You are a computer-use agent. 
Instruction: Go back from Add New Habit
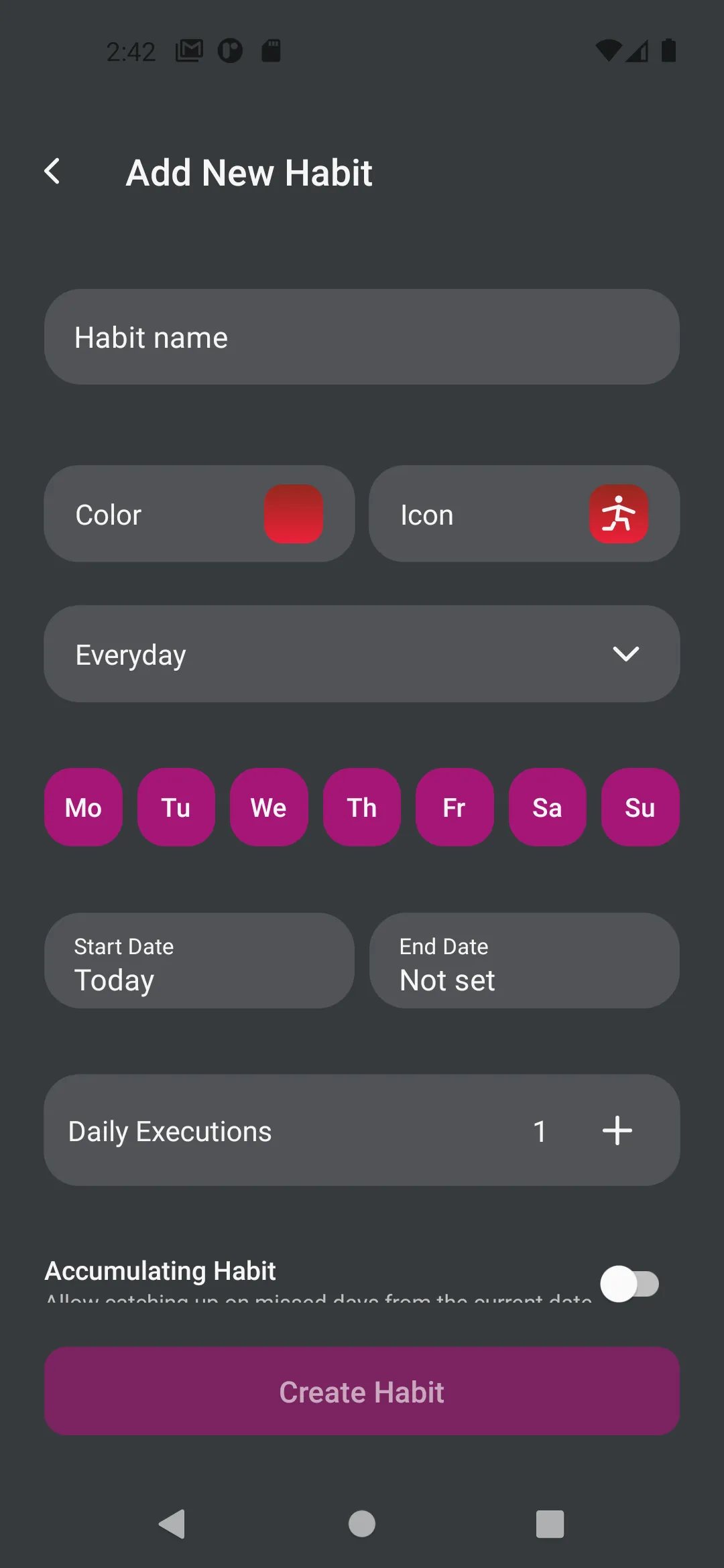point(52,172)
